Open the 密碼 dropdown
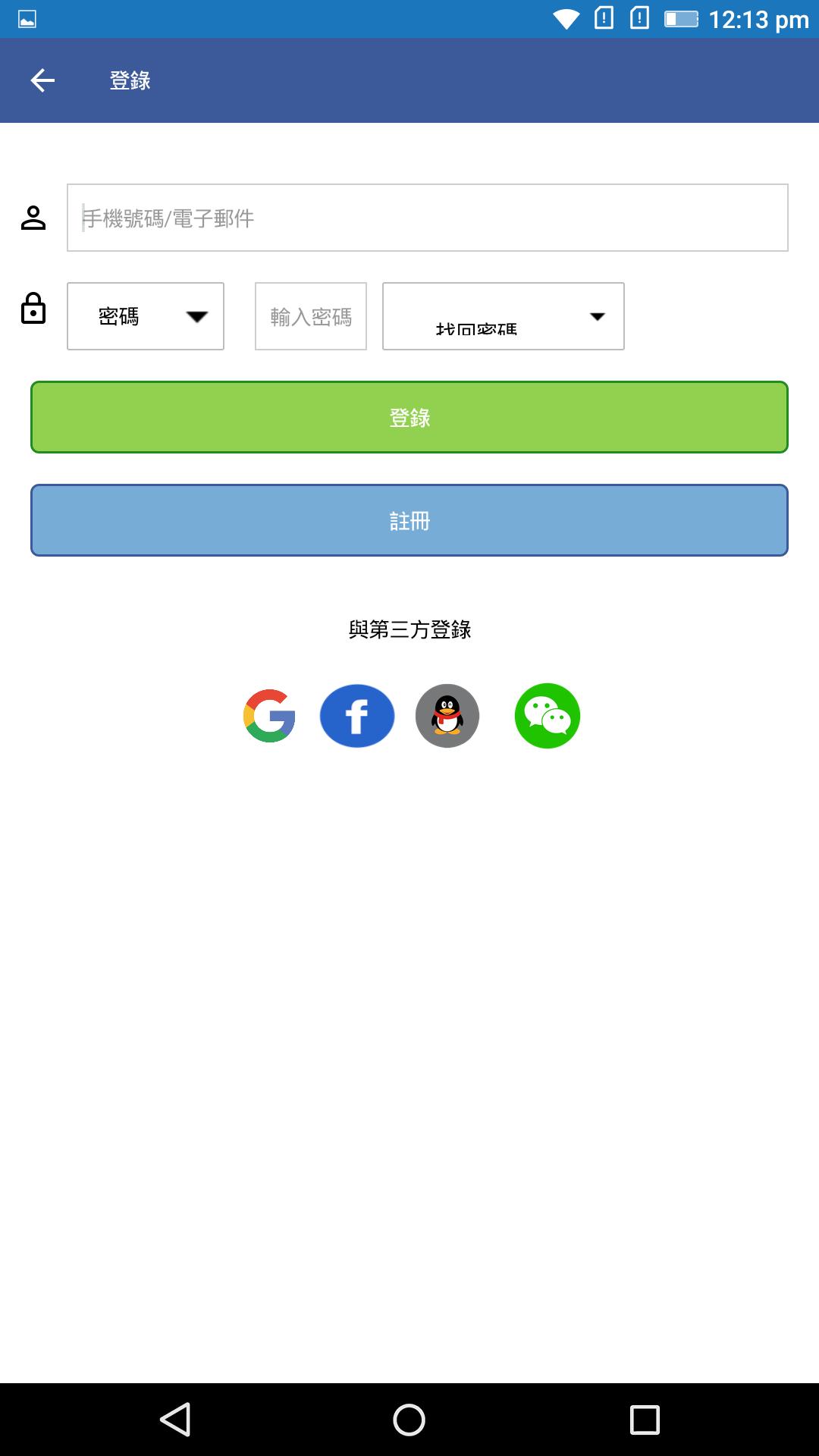The height and width of the screenshot is (1456, 819). click(146, 316)
